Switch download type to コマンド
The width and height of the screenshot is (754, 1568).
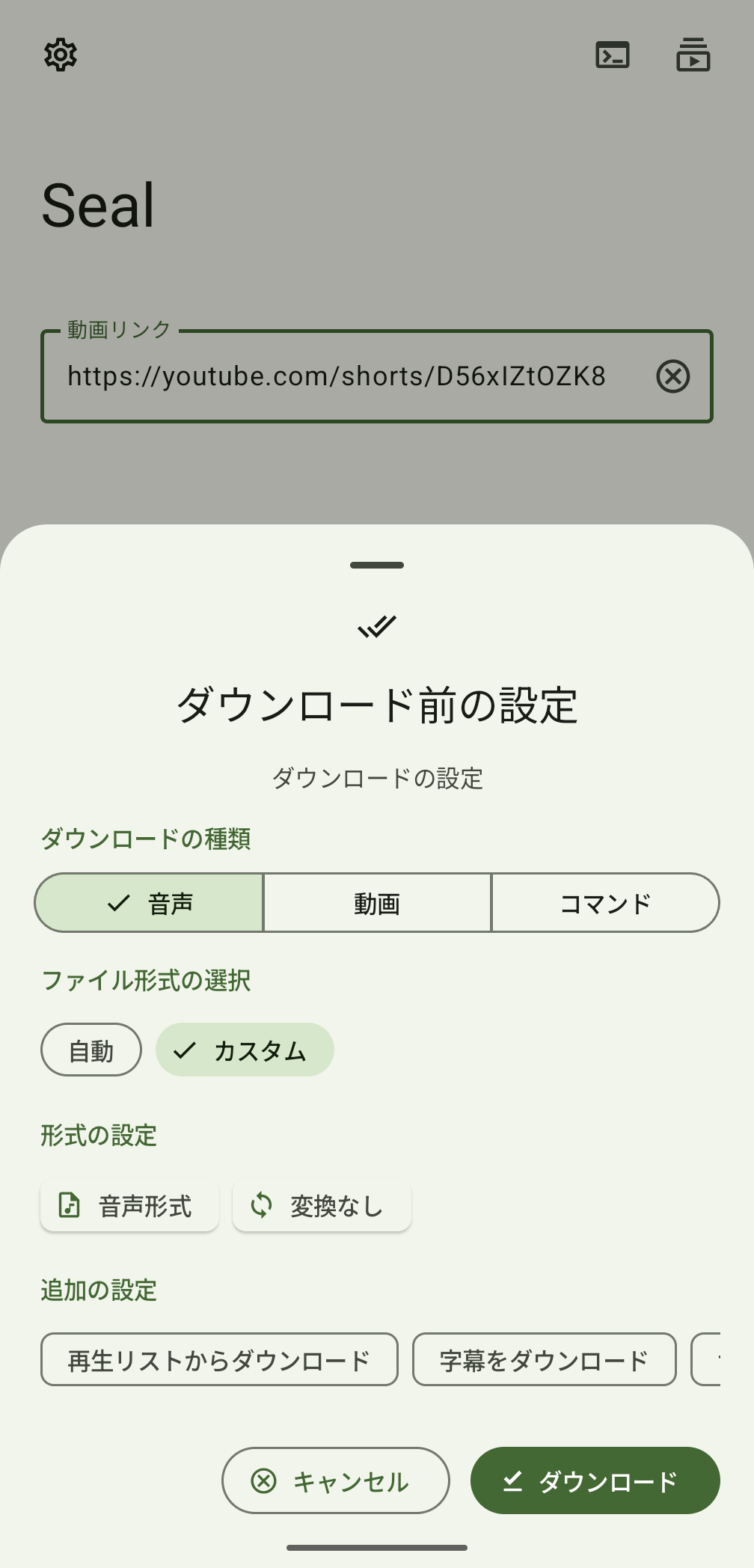pyautogui.click(x=605, y=903)
